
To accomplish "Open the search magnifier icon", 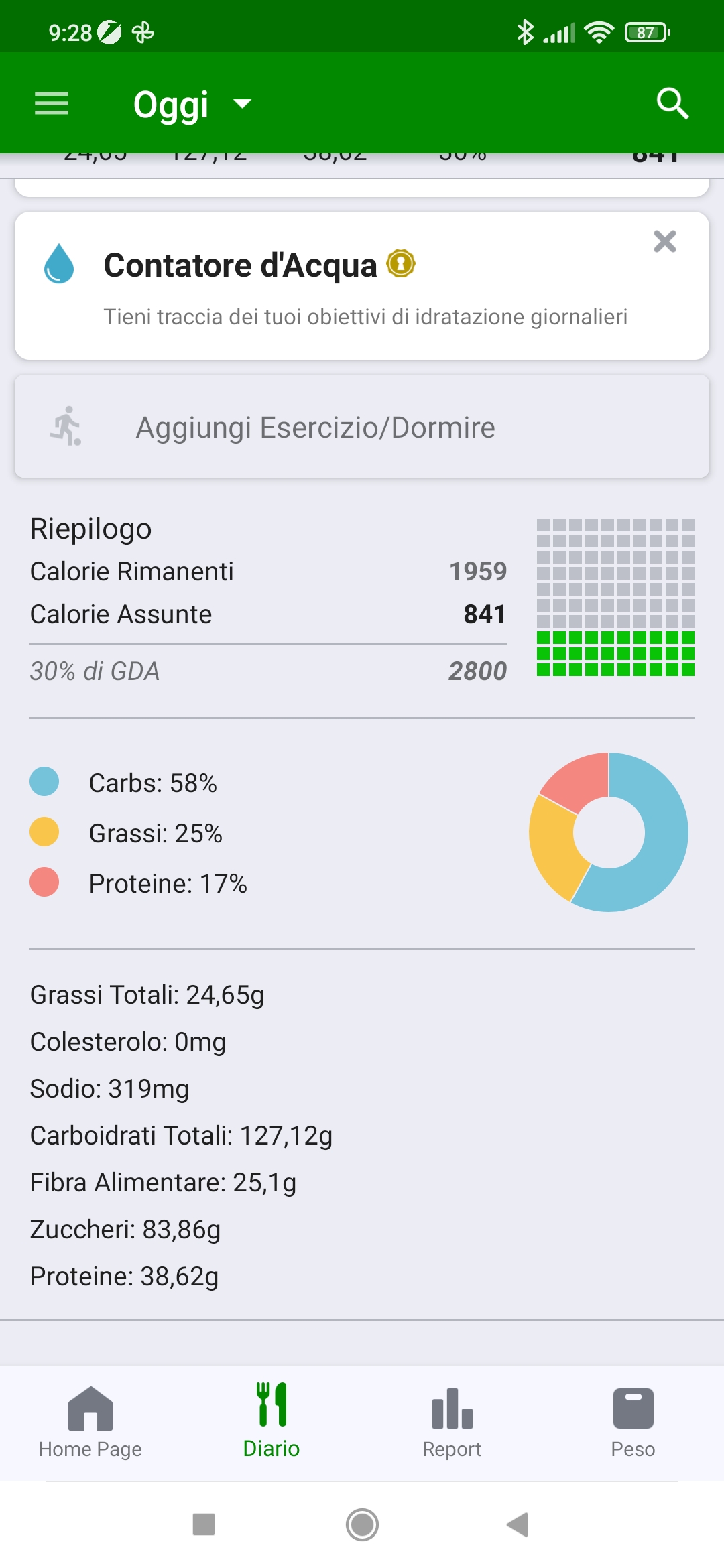I will tap(672, 104).
